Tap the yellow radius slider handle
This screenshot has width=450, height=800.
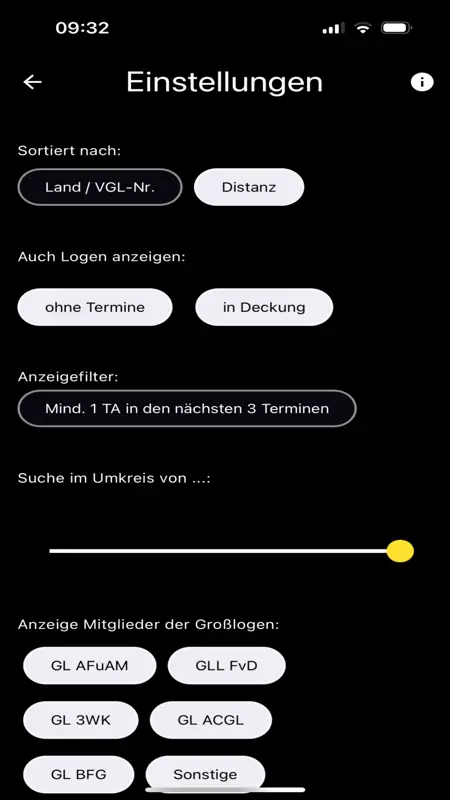[x=400, y=551]
